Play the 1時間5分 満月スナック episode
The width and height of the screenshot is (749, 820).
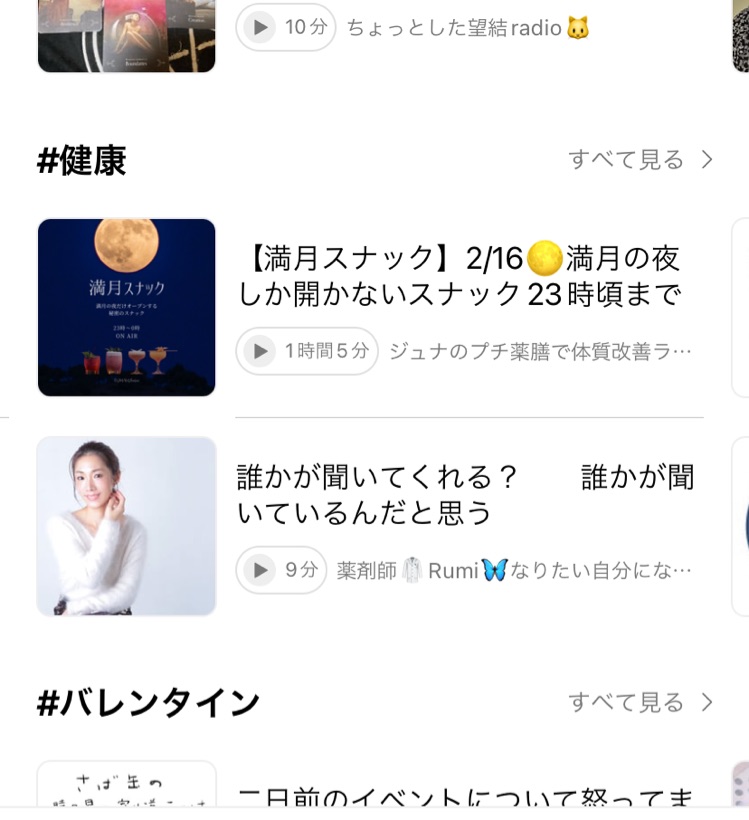pos(307,351)
